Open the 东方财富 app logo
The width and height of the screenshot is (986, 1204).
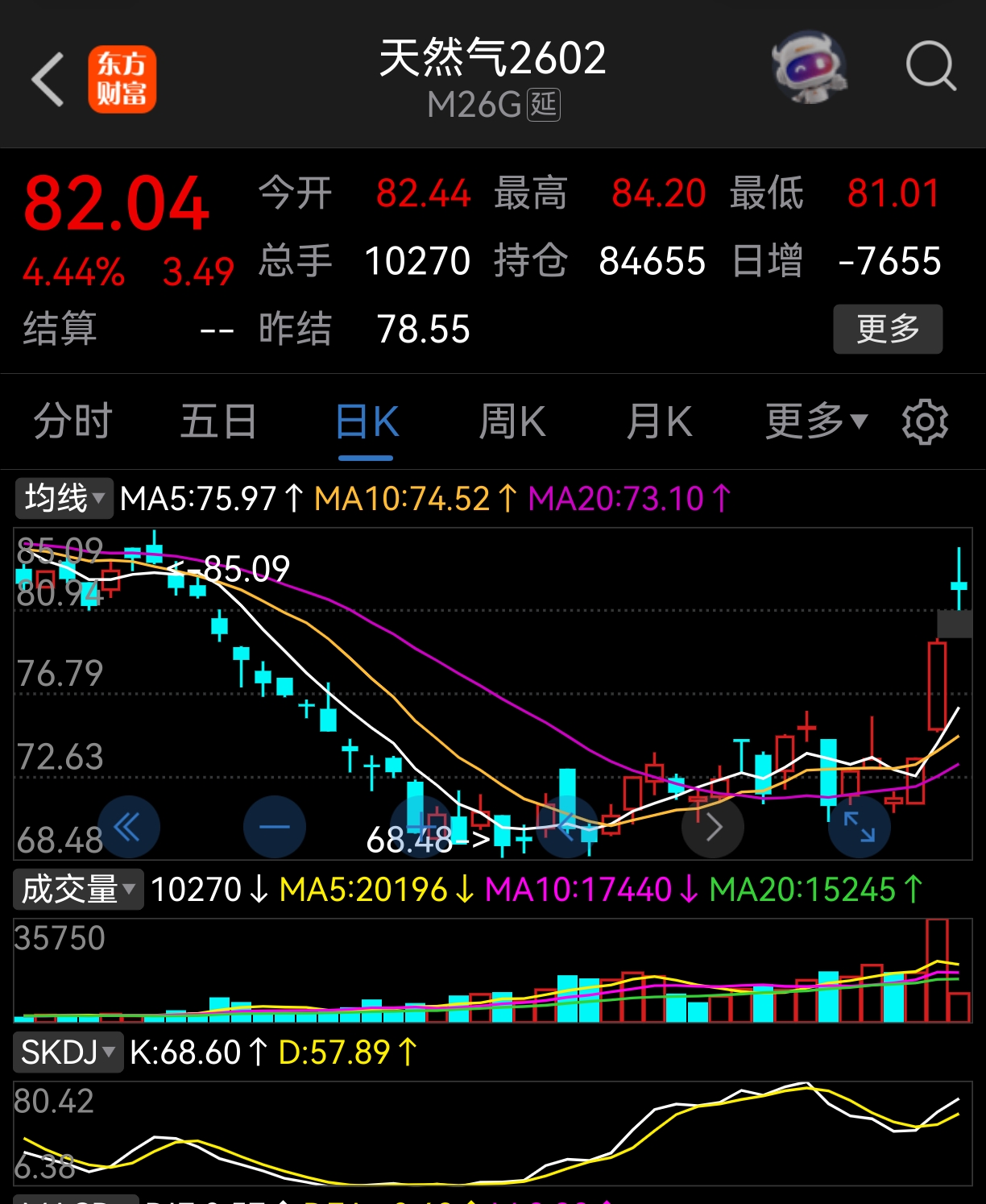122,80
